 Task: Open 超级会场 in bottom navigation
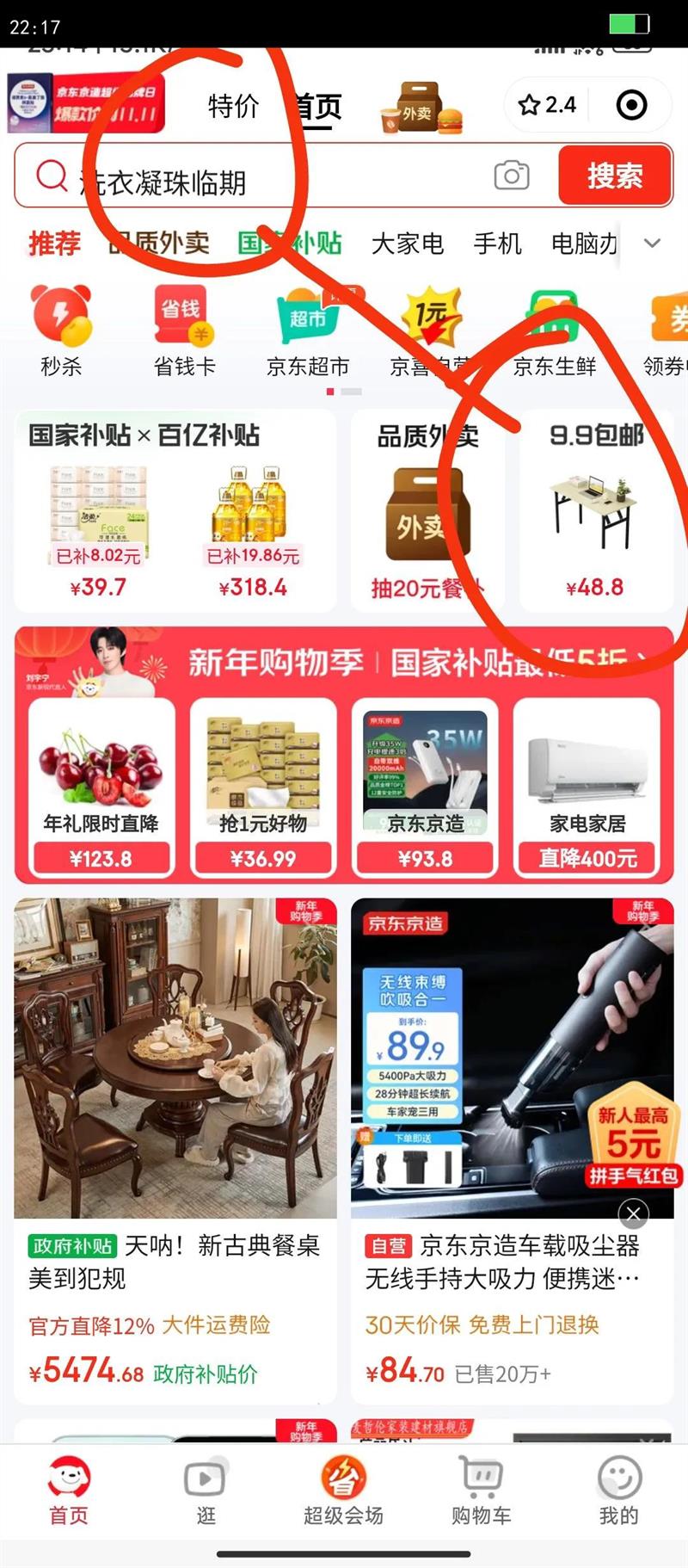coord(343,1491)
